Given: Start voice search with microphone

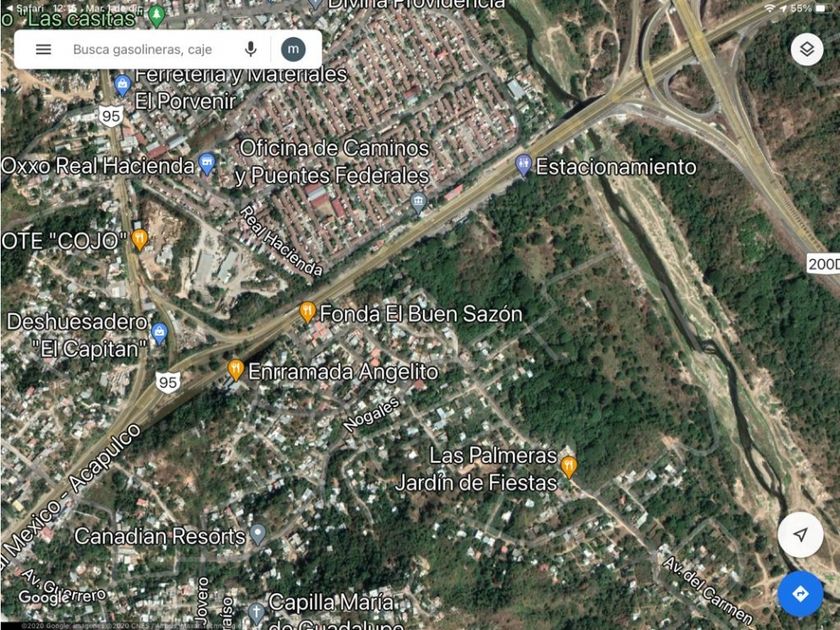Looking at the screenshot, I should tap(250, 49).
